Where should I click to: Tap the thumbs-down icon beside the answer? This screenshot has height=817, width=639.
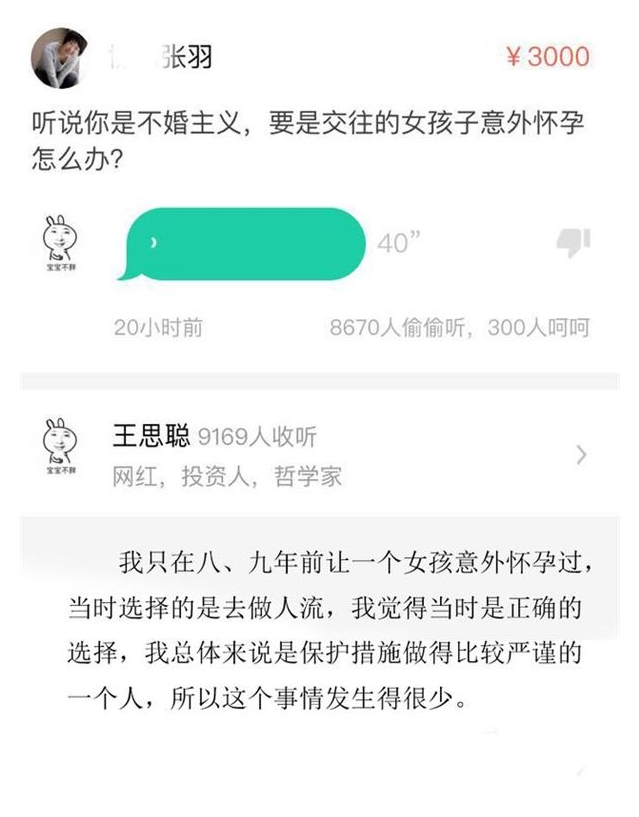573,241
